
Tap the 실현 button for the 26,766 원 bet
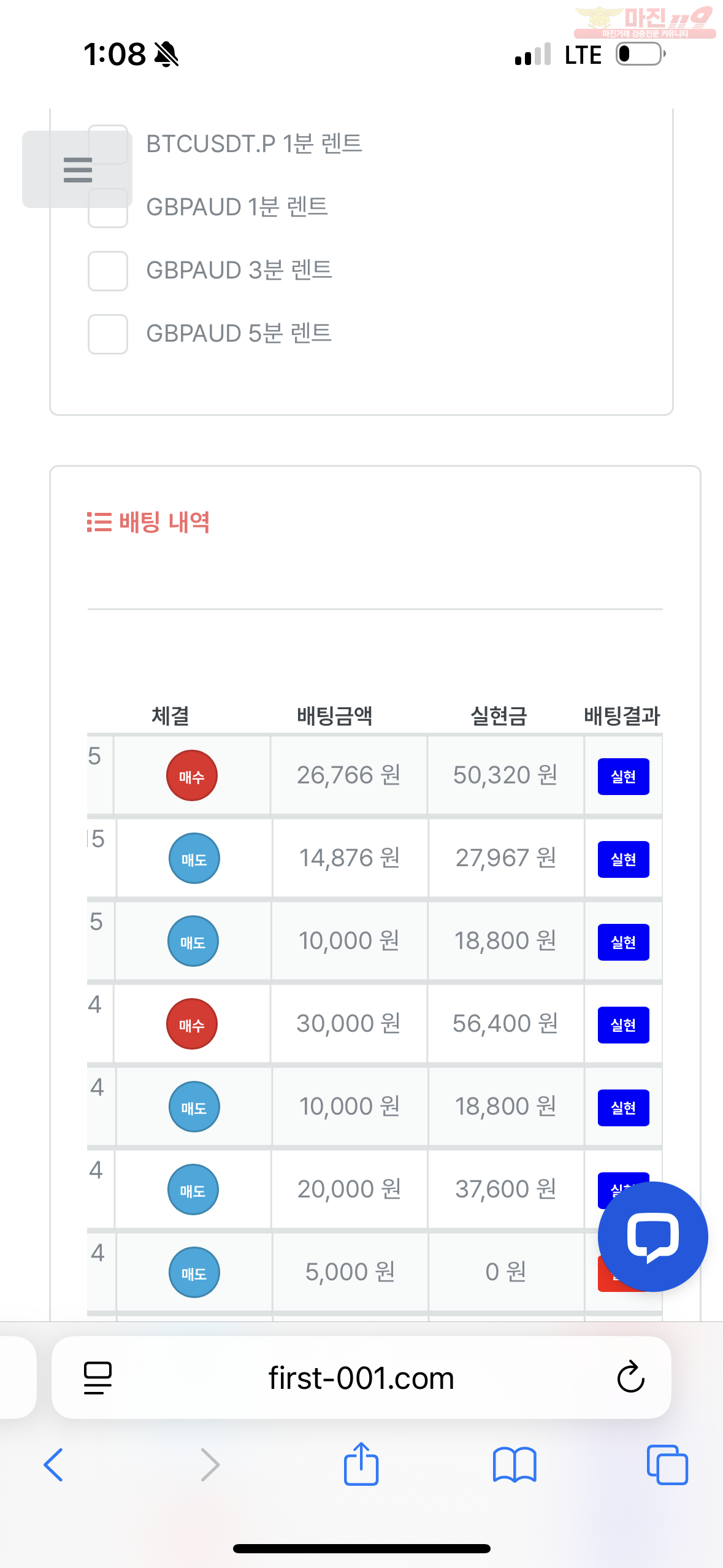tap(623, 776)
